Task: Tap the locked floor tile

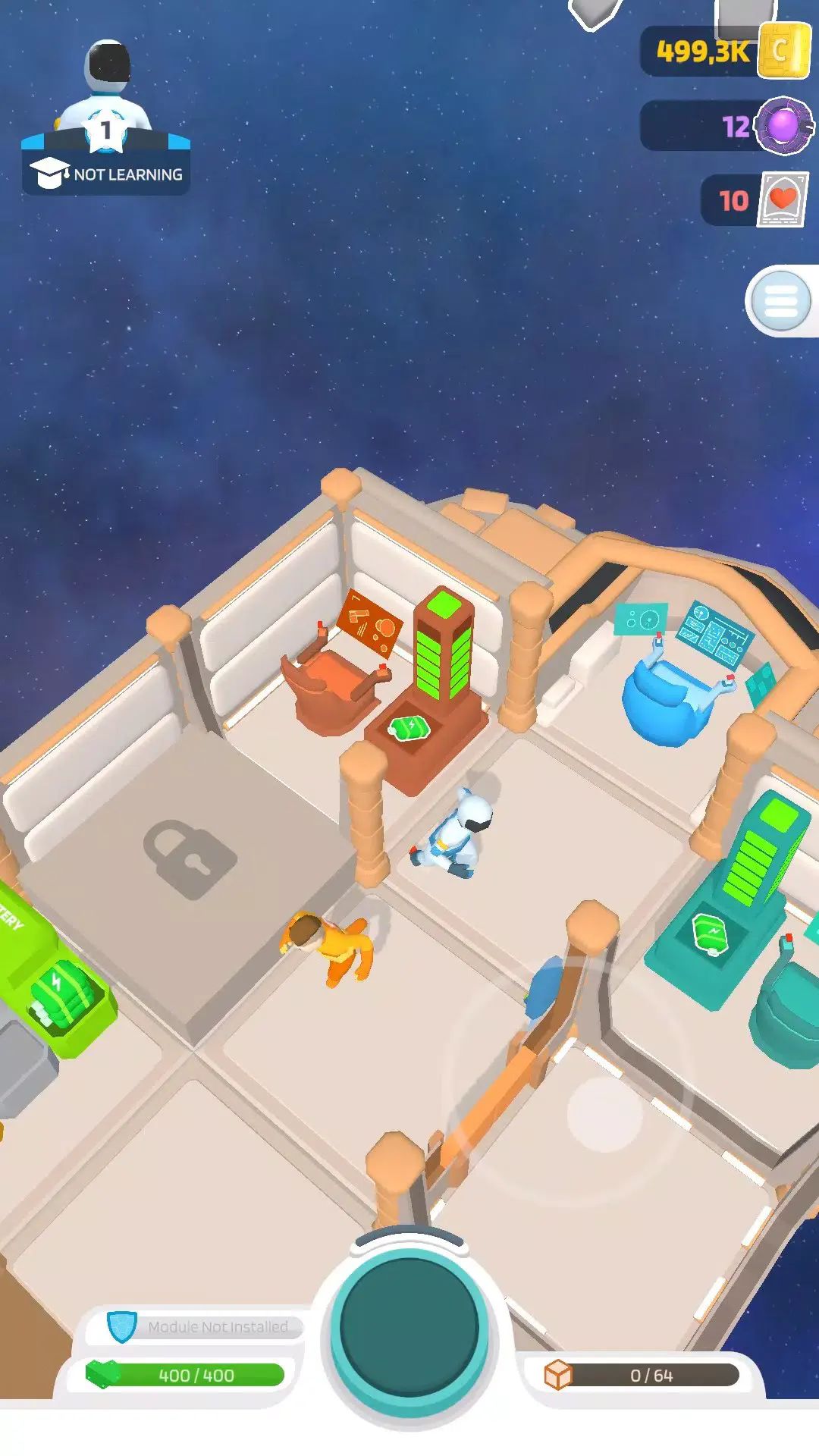Action: coord(190,861)
